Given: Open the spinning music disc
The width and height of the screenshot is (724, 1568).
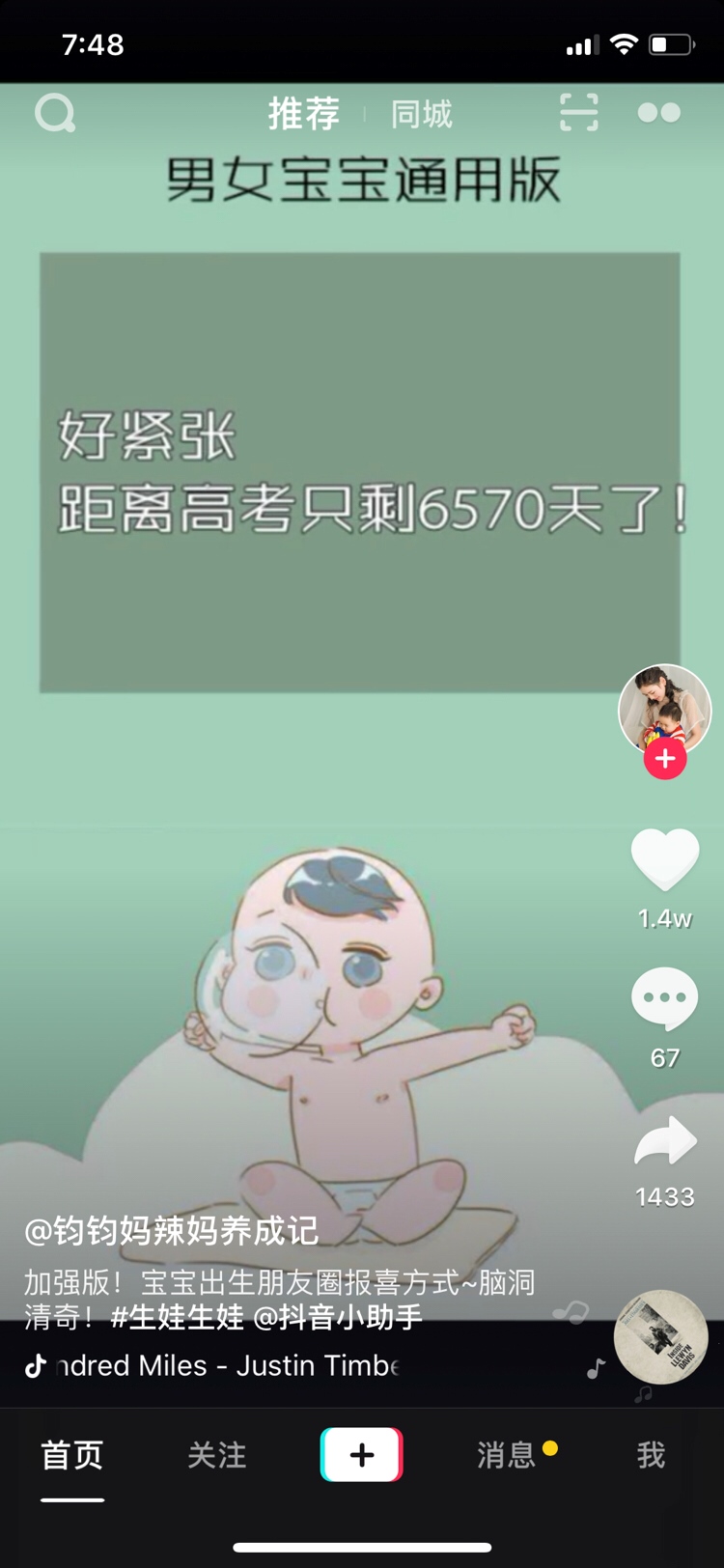Looking at the screenshot, I should coord(661,1338).
